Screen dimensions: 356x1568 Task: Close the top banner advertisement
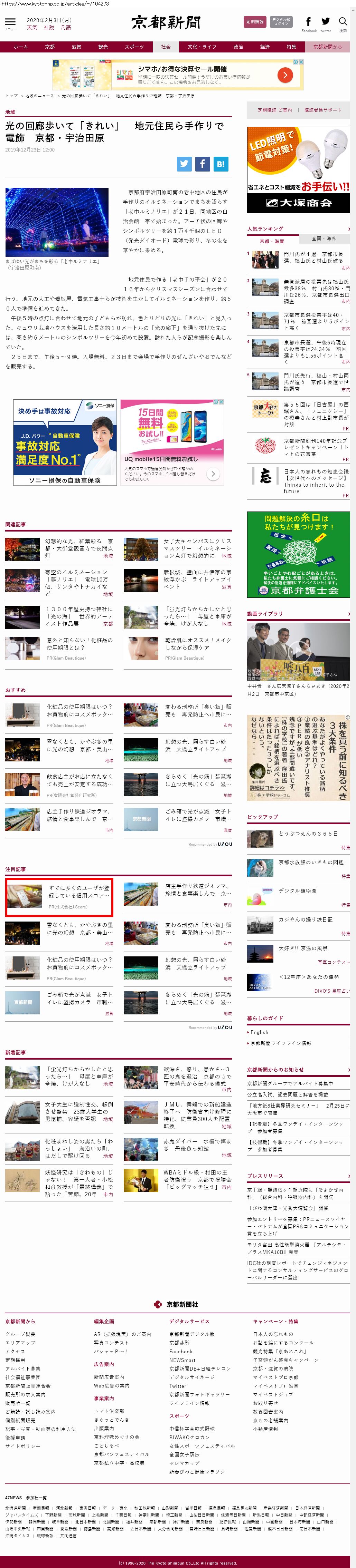pyautogui.click(x=301, y=62)
